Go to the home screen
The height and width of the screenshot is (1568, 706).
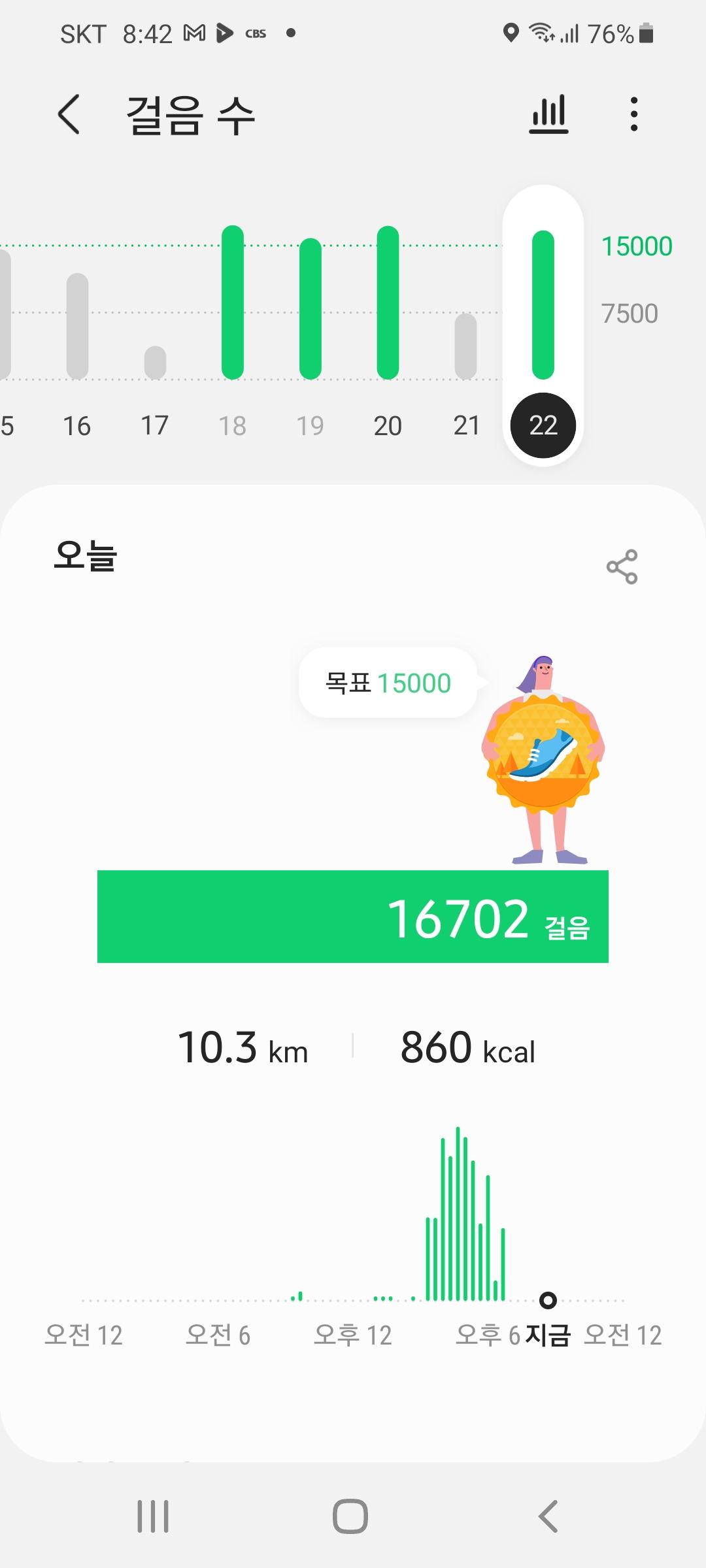coord(350,1516)
